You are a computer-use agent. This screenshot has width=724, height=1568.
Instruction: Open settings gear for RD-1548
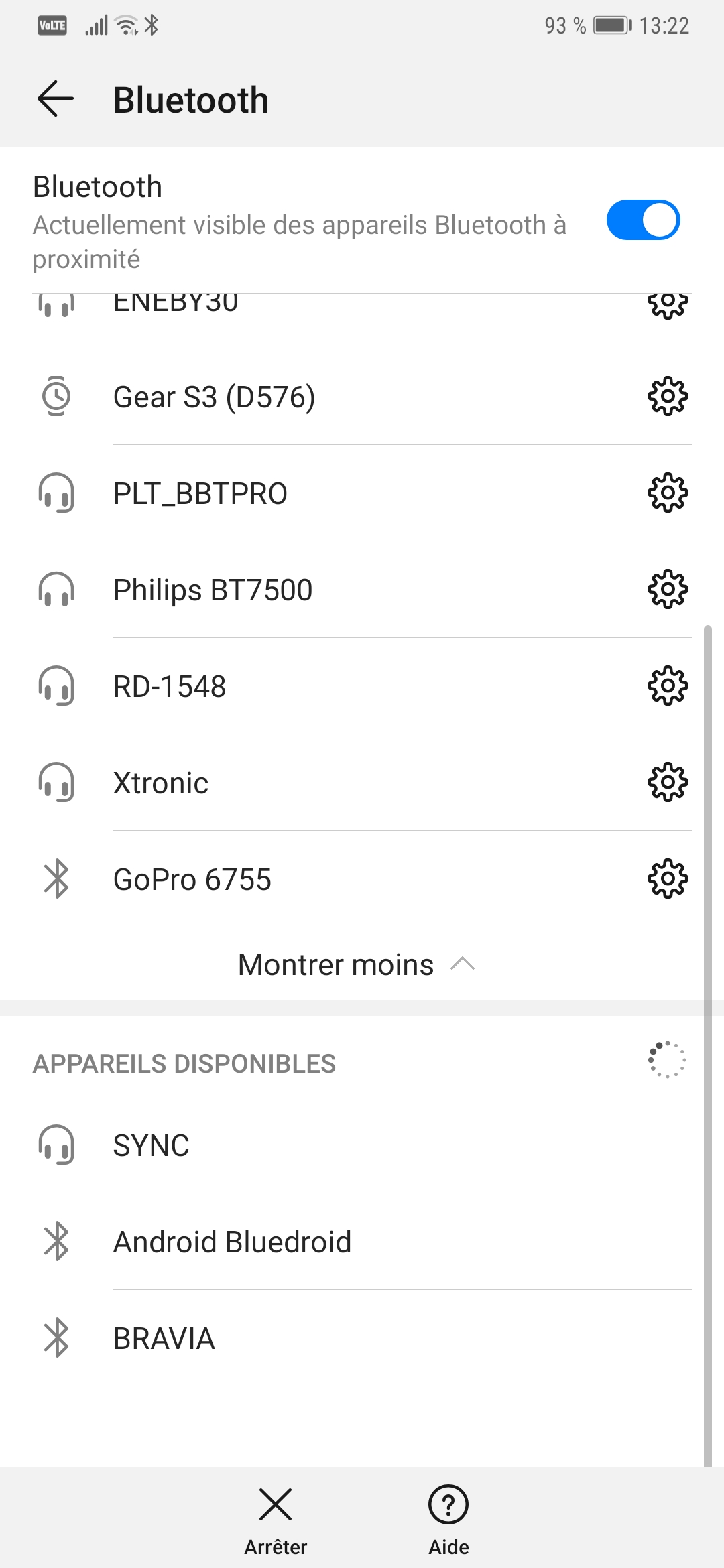668,686
